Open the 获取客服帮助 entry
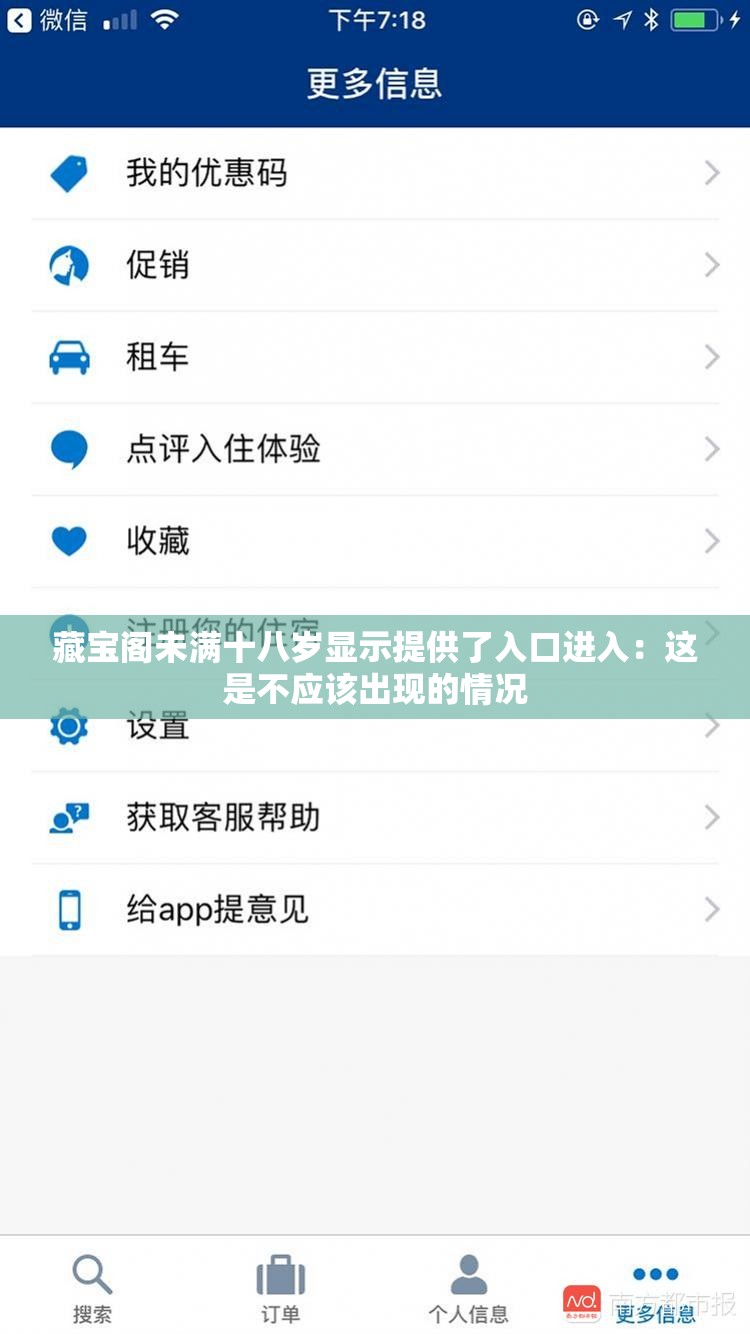The image size is (750, 1334). coord(375,818)
